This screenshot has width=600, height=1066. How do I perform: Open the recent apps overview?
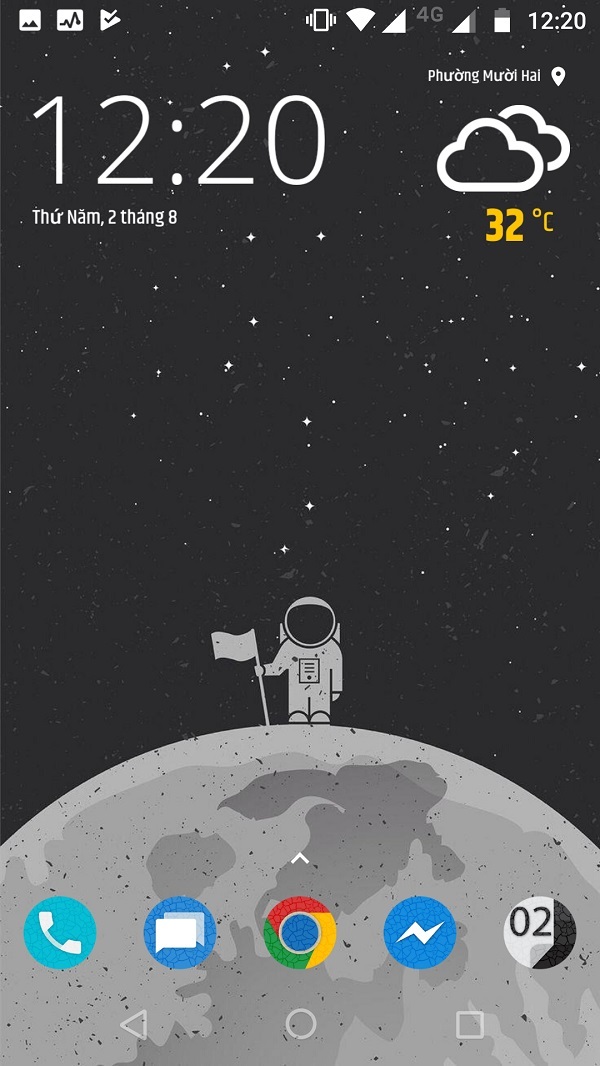469,1024
